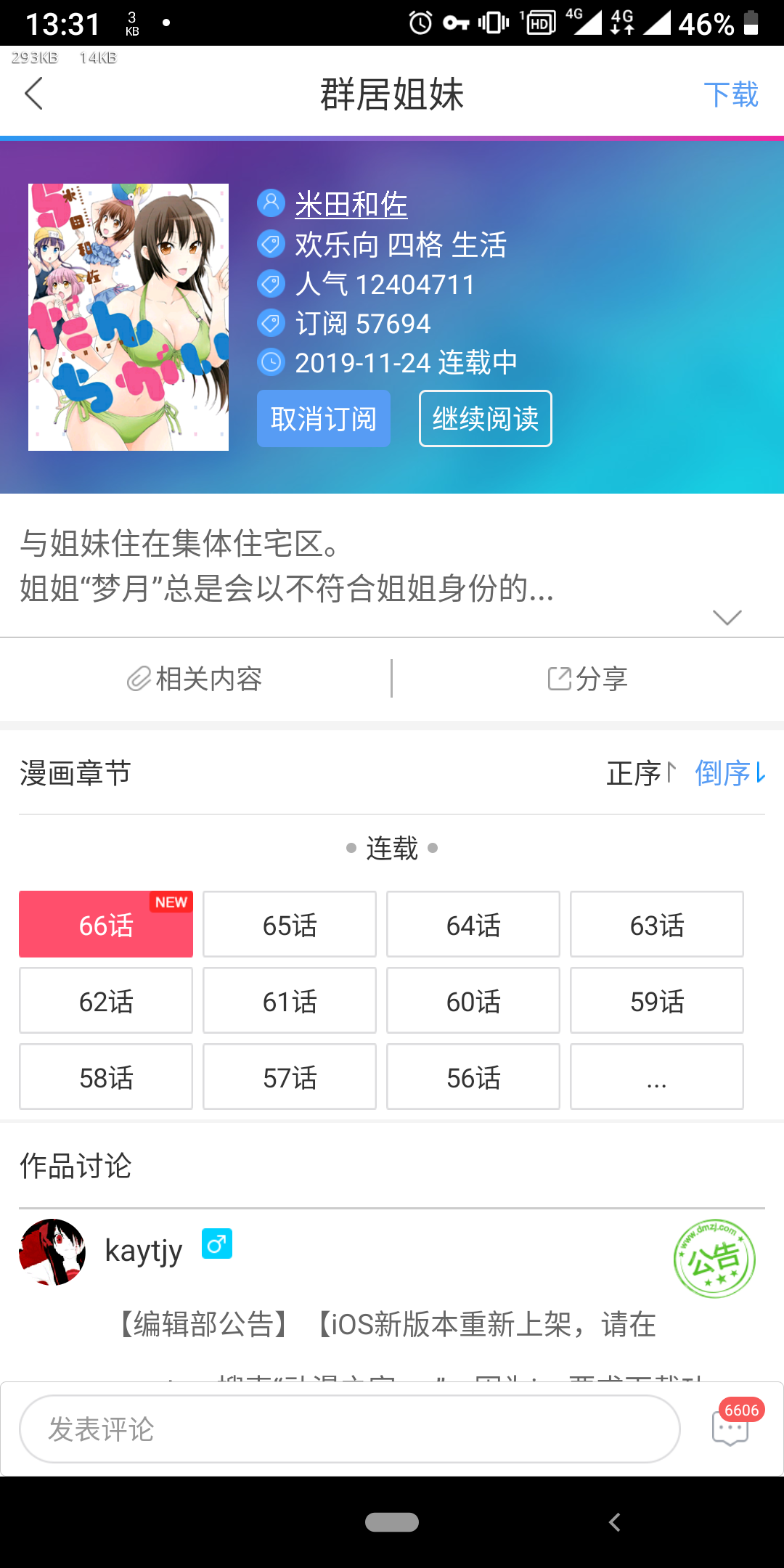The height and width of the screenshot is (1568, 784).
Task: Open chapter 65话
Action: (x=290, y=925)
